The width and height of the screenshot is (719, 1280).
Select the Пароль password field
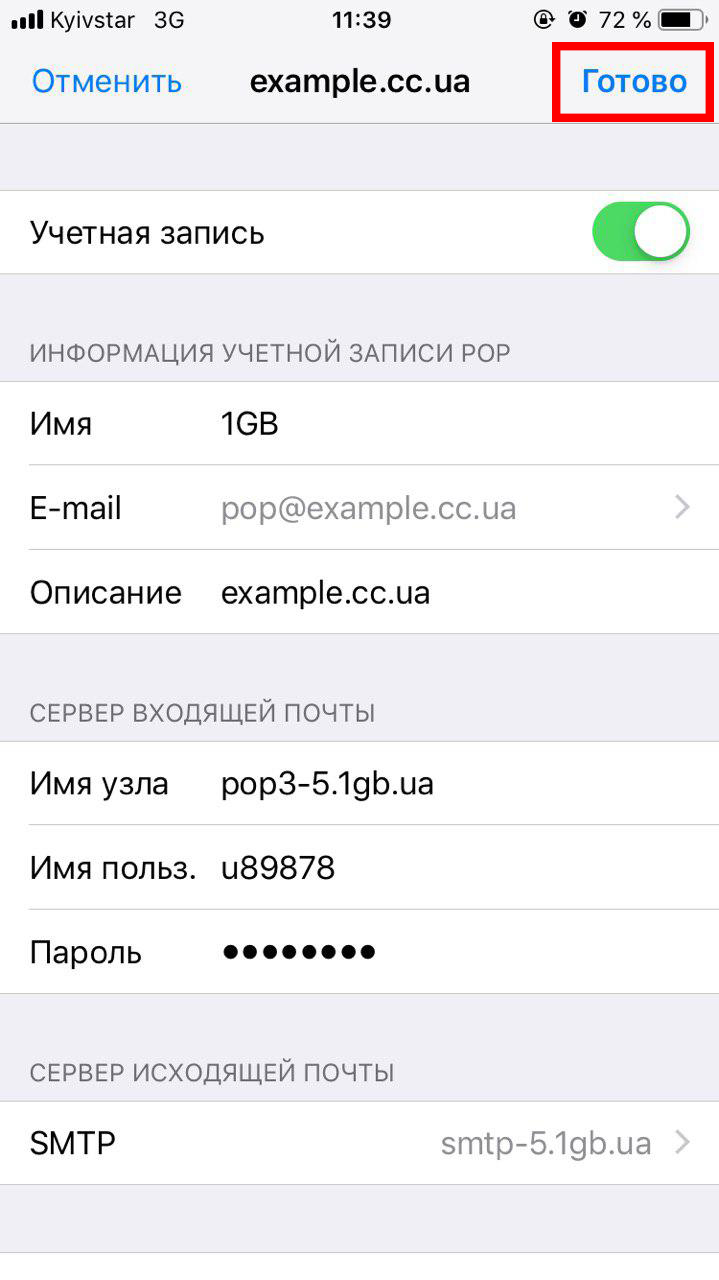[x=359, y=952]
